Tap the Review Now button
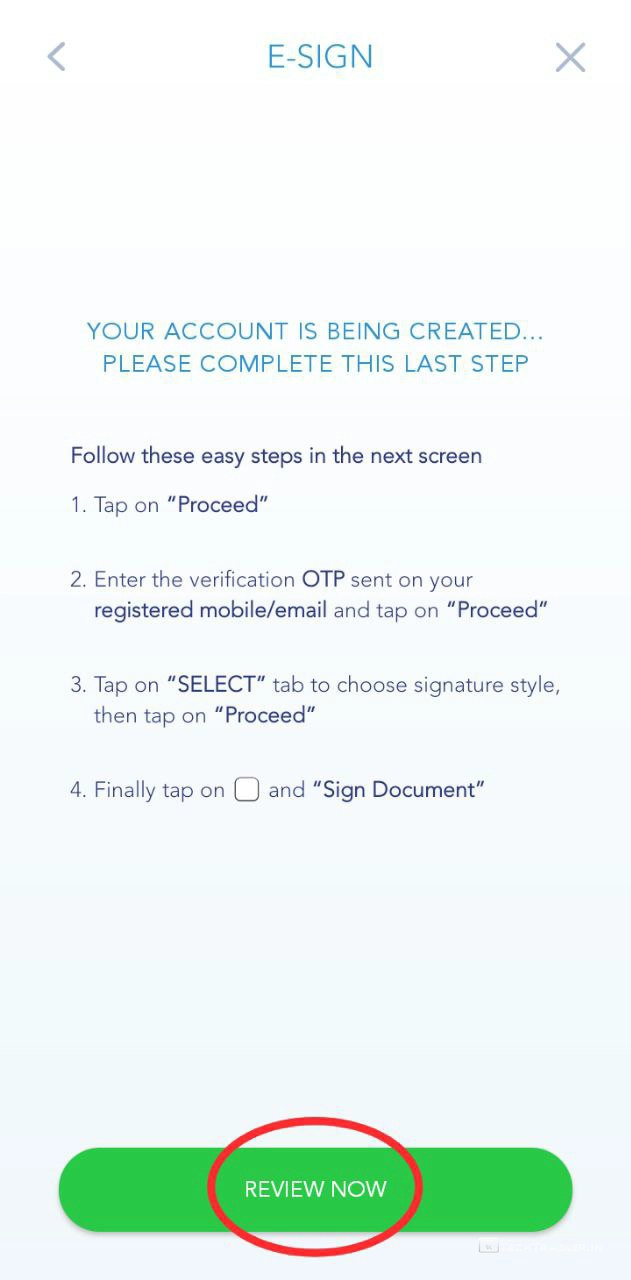The image size is (631, 1280). (315, 1189)
